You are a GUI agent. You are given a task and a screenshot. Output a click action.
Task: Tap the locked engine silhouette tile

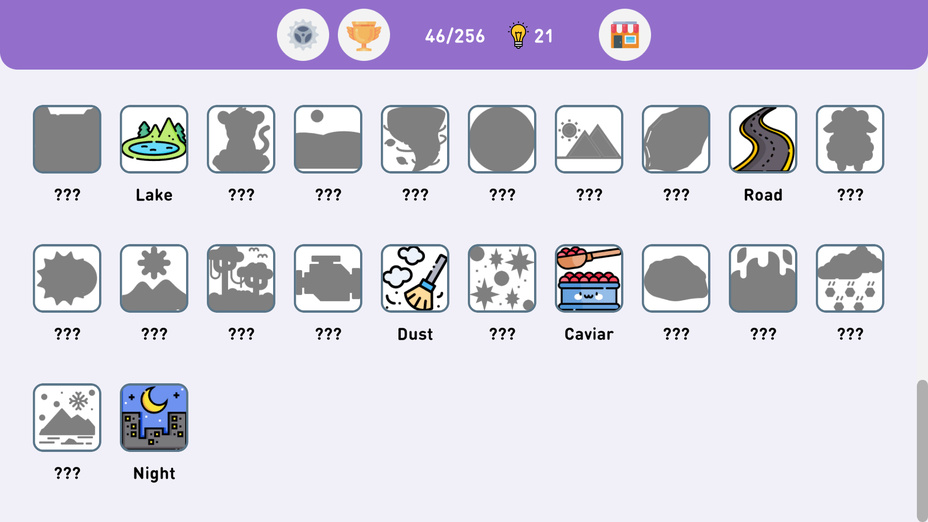coord(328,278)
